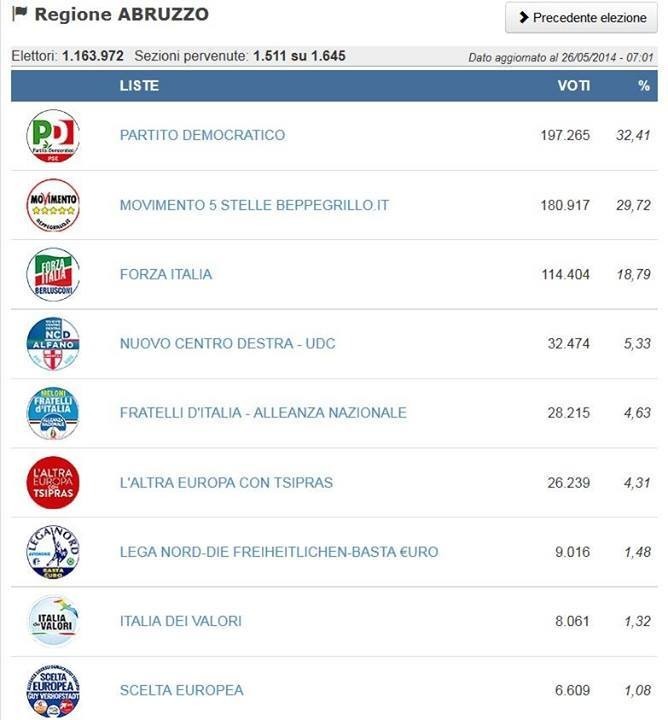Open the Forza Italia list link

tap(166, 274)
